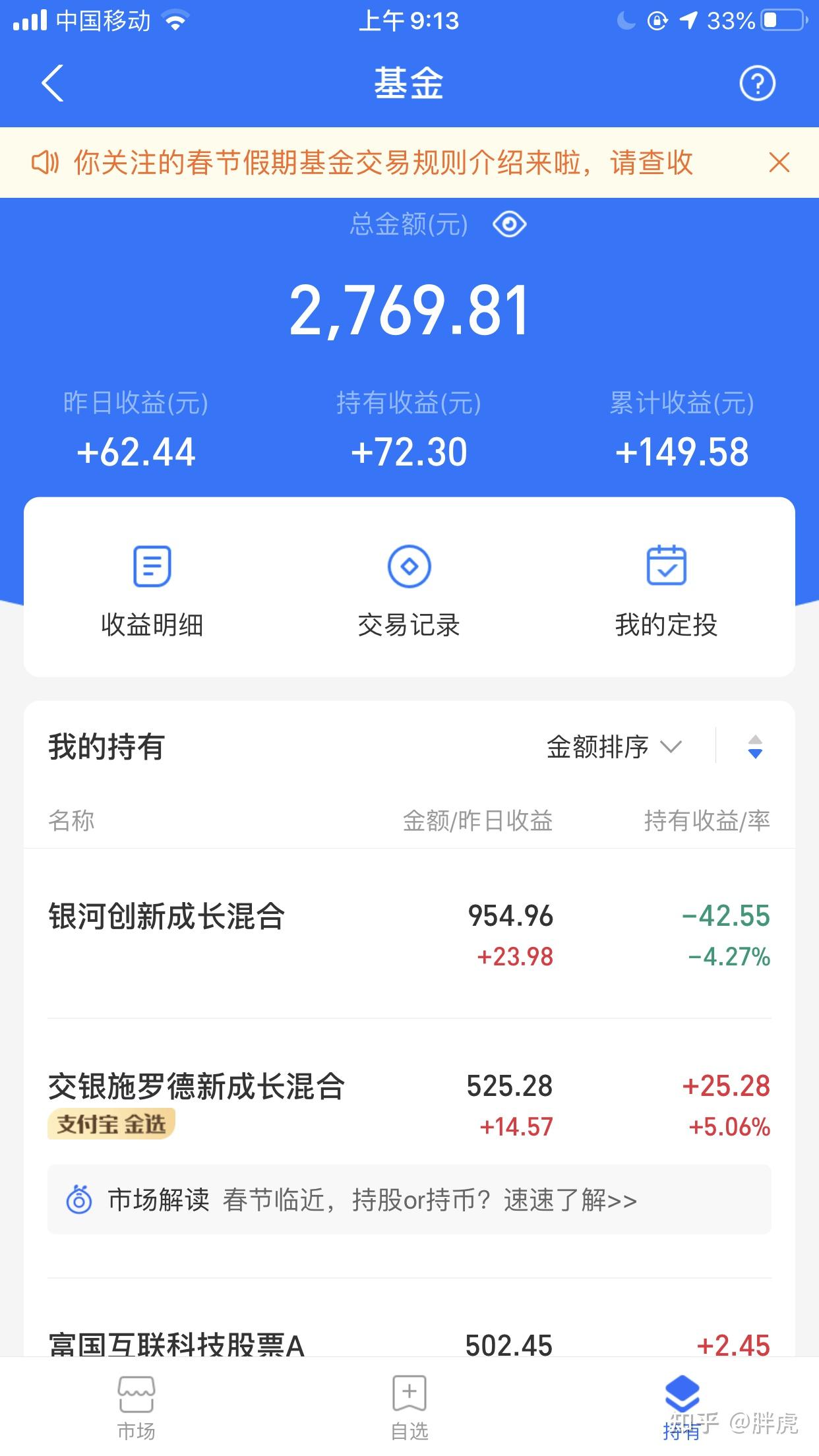Open the help question mark icon
This screenshot has width=819, height=1456.
coord(757,83)
